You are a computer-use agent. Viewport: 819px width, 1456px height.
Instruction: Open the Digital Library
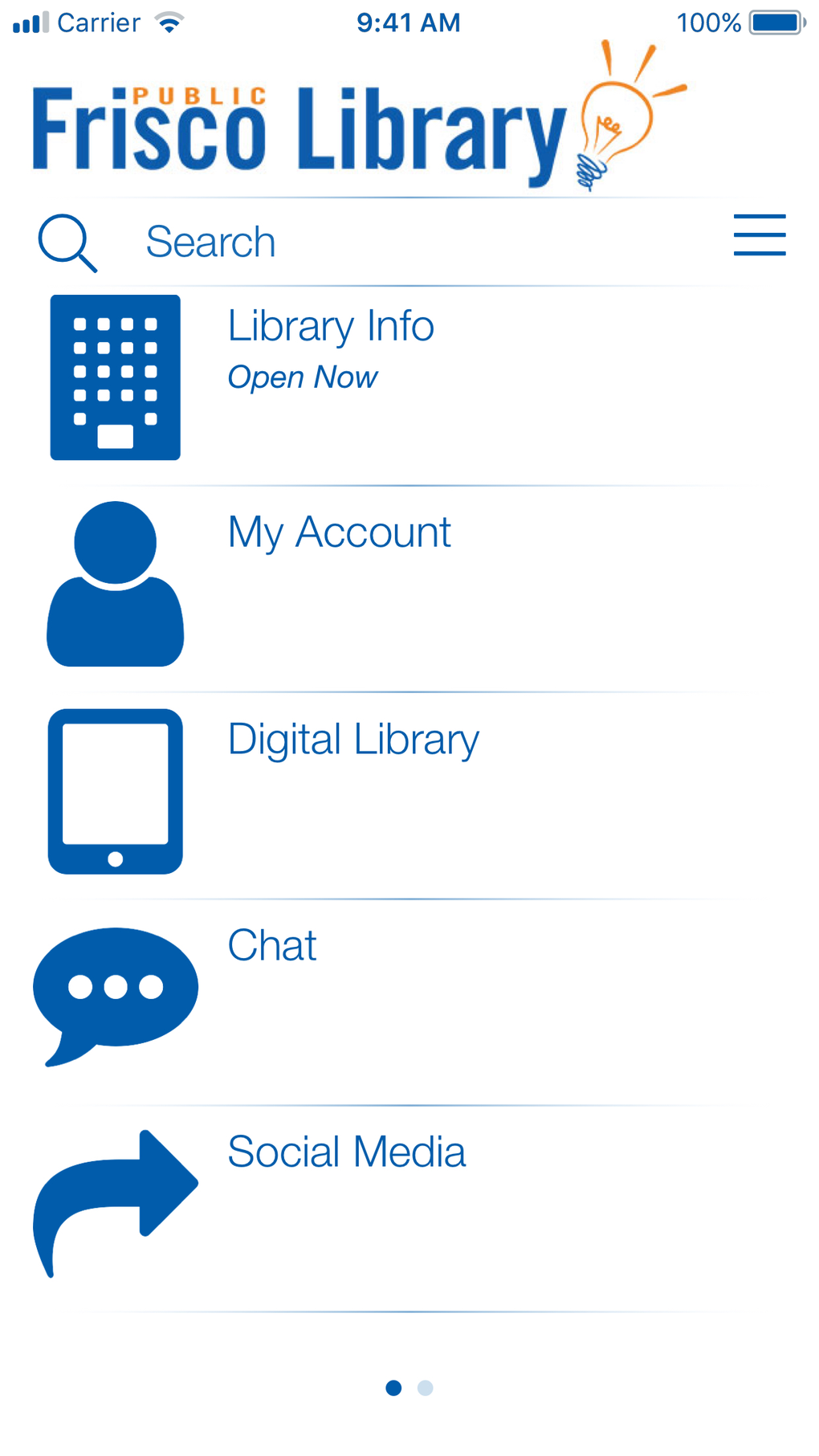(x=353, y=740)
